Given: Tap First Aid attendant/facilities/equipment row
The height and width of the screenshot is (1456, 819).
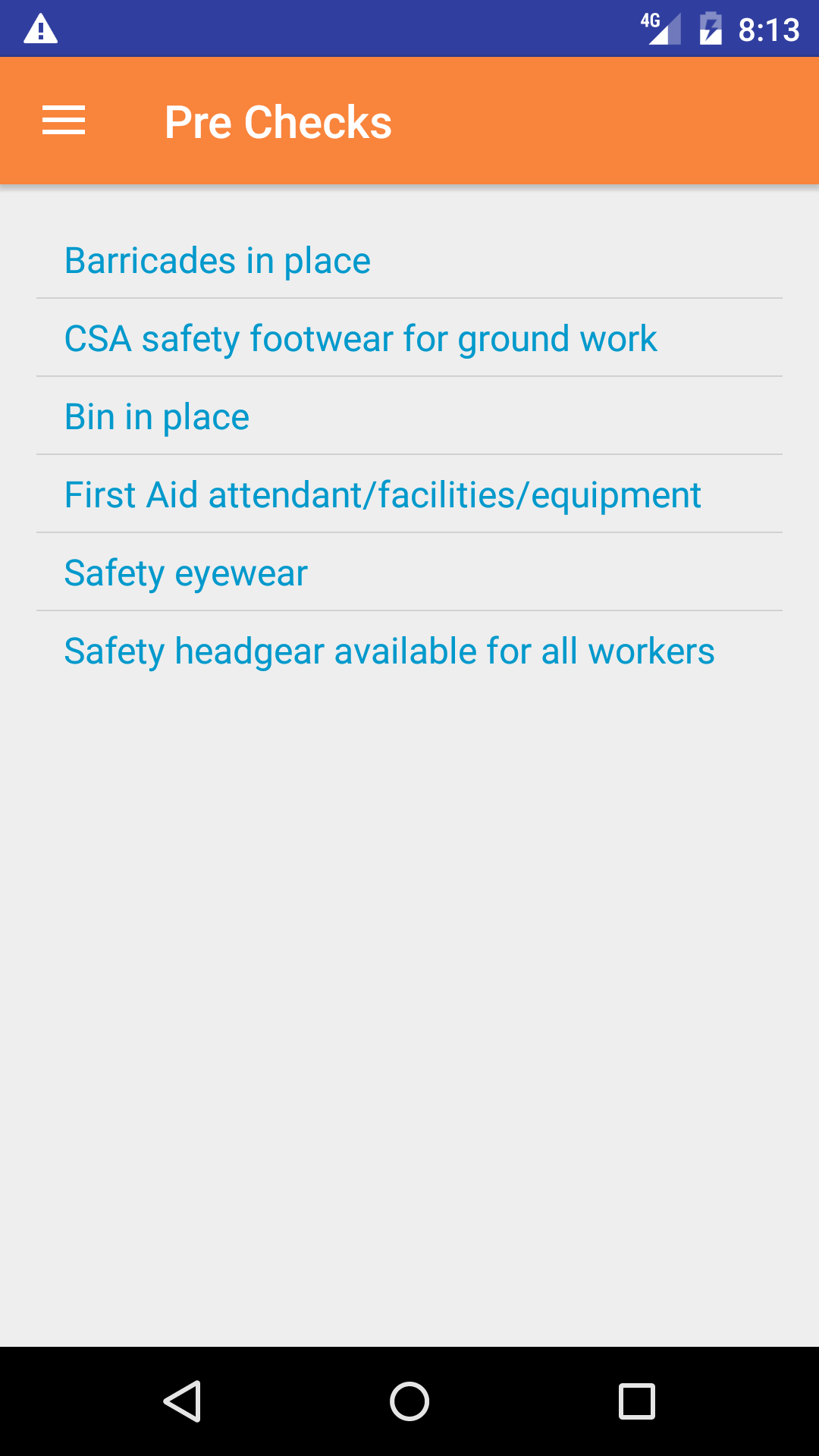Looking at the screenshot, I should (x=382, y=494).
